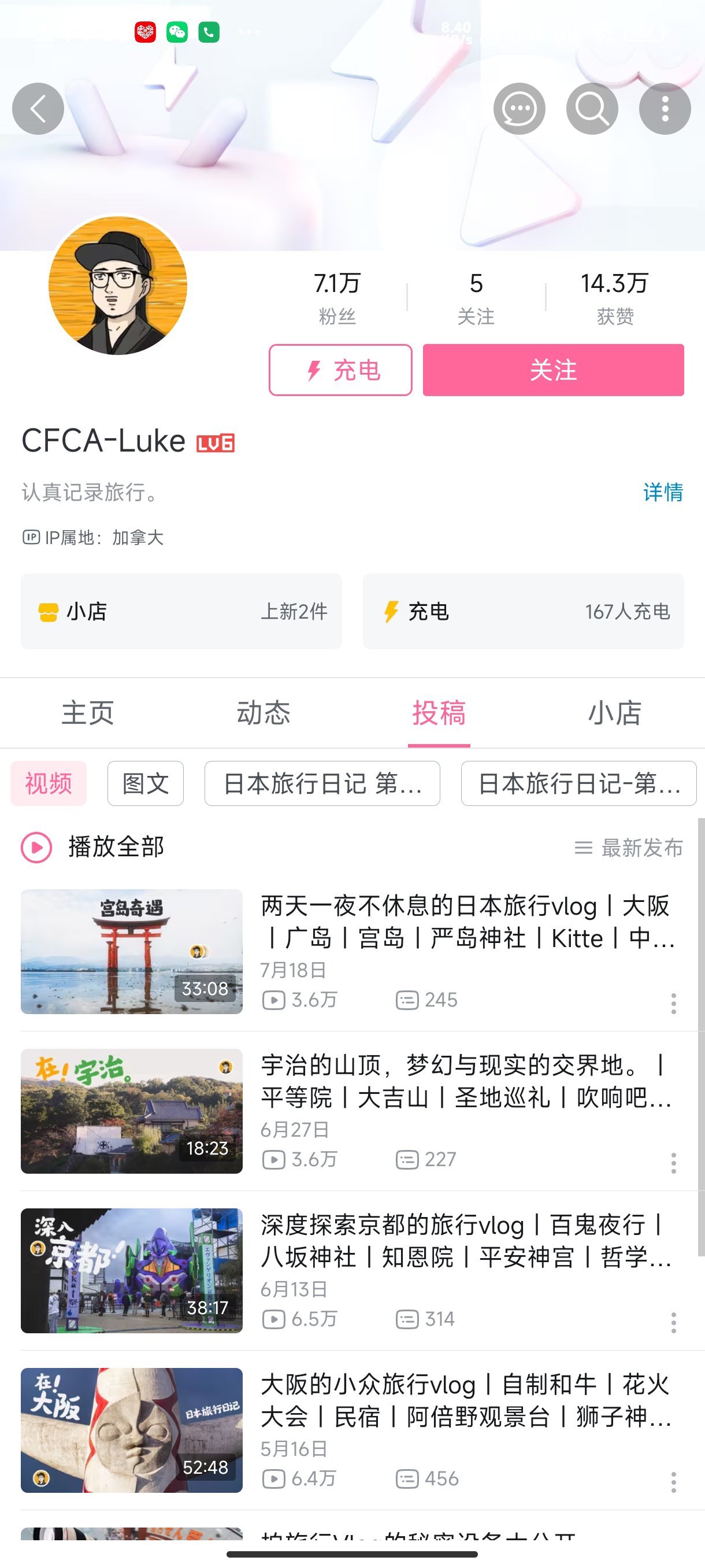Open more options for the 深度探索京都 video

673,1322
